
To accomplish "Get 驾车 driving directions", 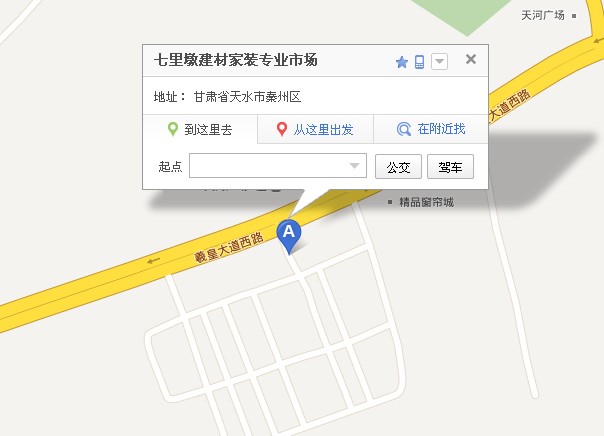I will pyautogui.click(x=450, y=167).
